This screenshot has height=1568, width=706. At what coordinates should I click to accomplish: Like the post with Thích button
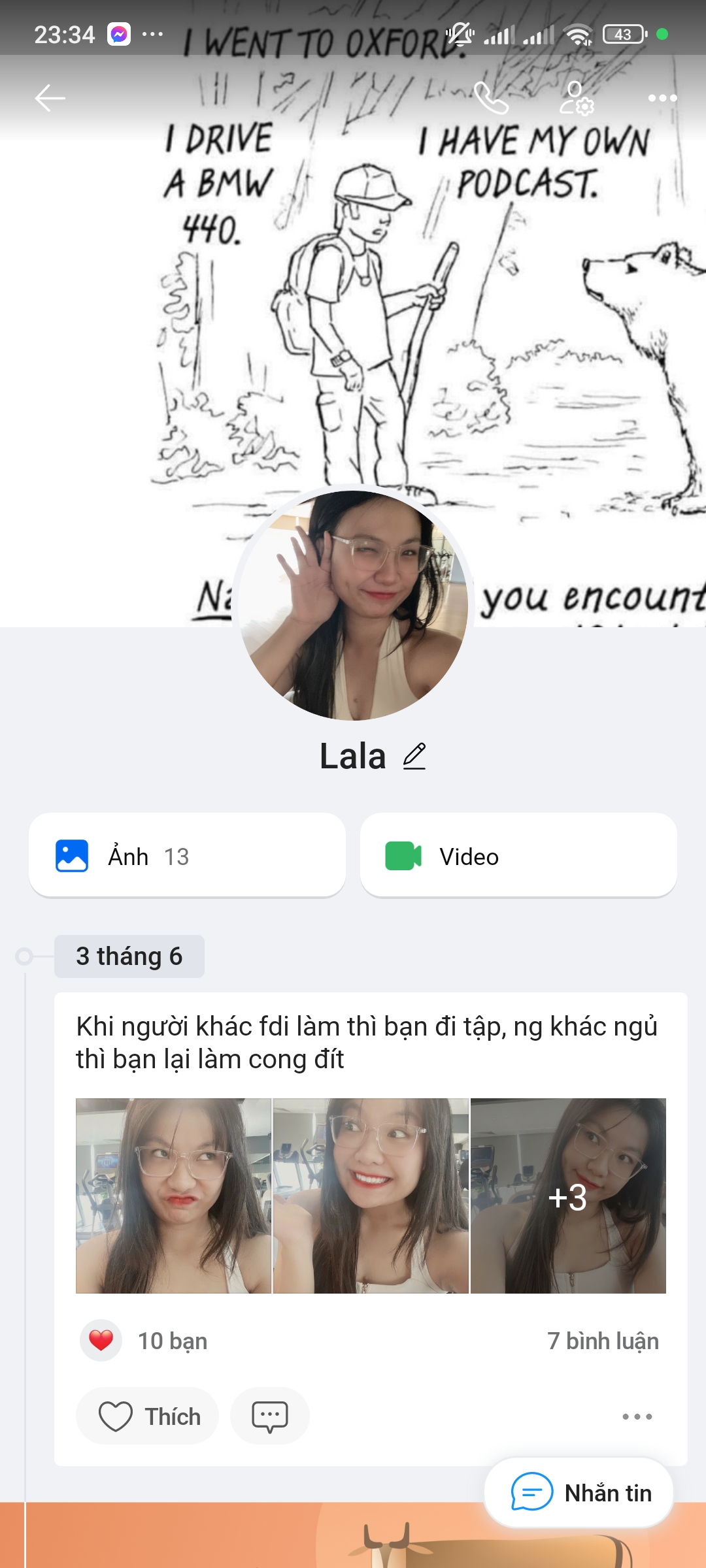[x=148, y=1416]
